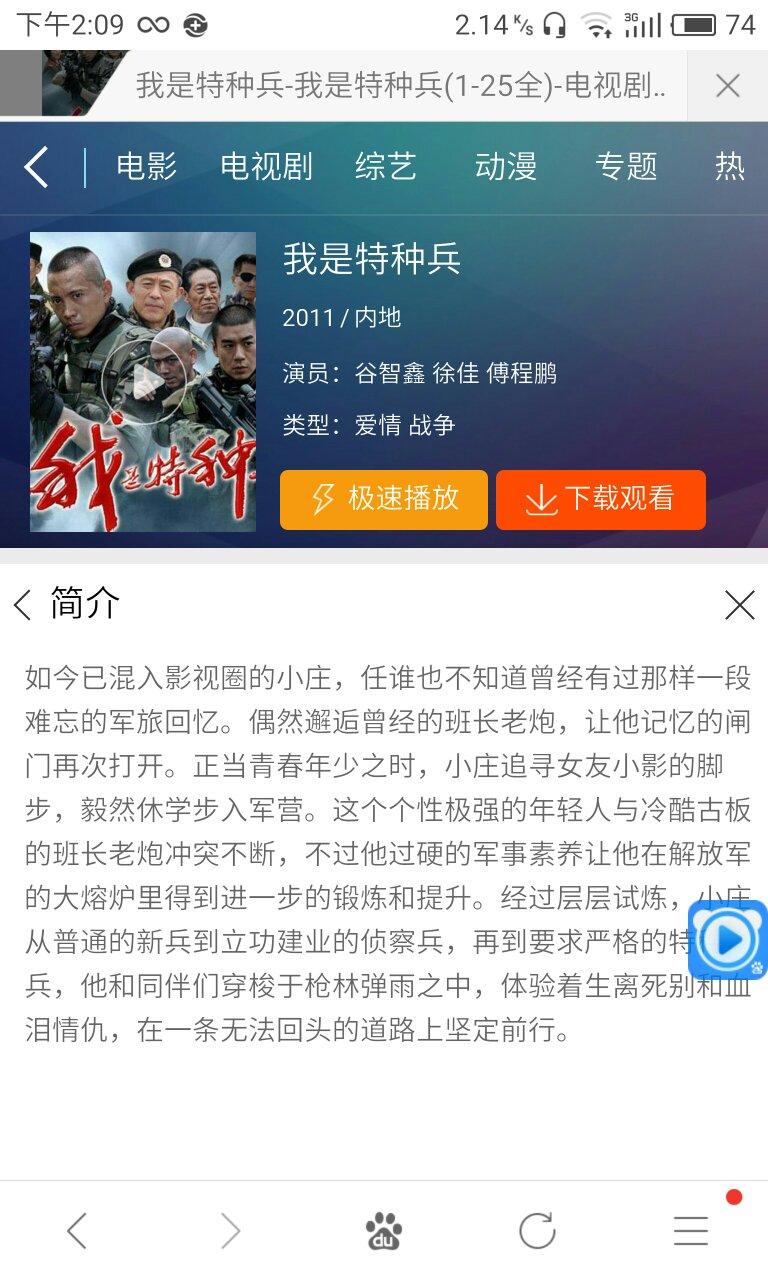
Task: Switch to the 电影 tab
Action: 146,167
